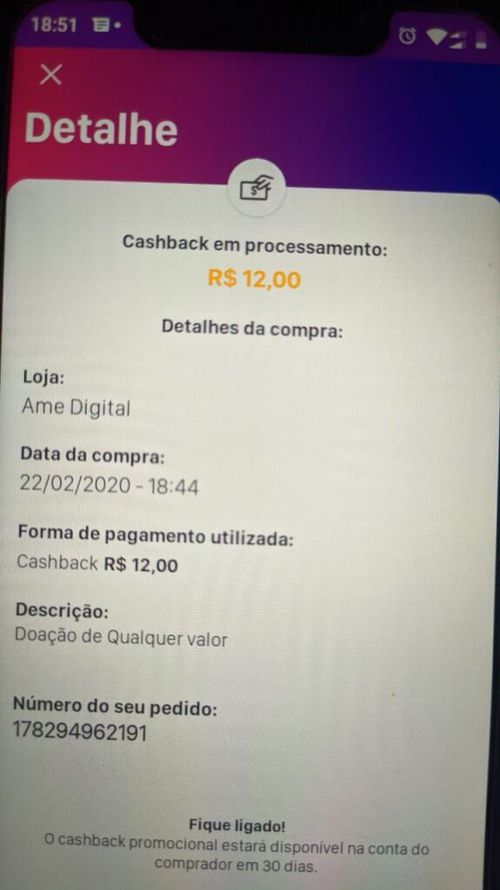Close the Detalhe screen
500x890 pixels.
(x=51, y=74)
